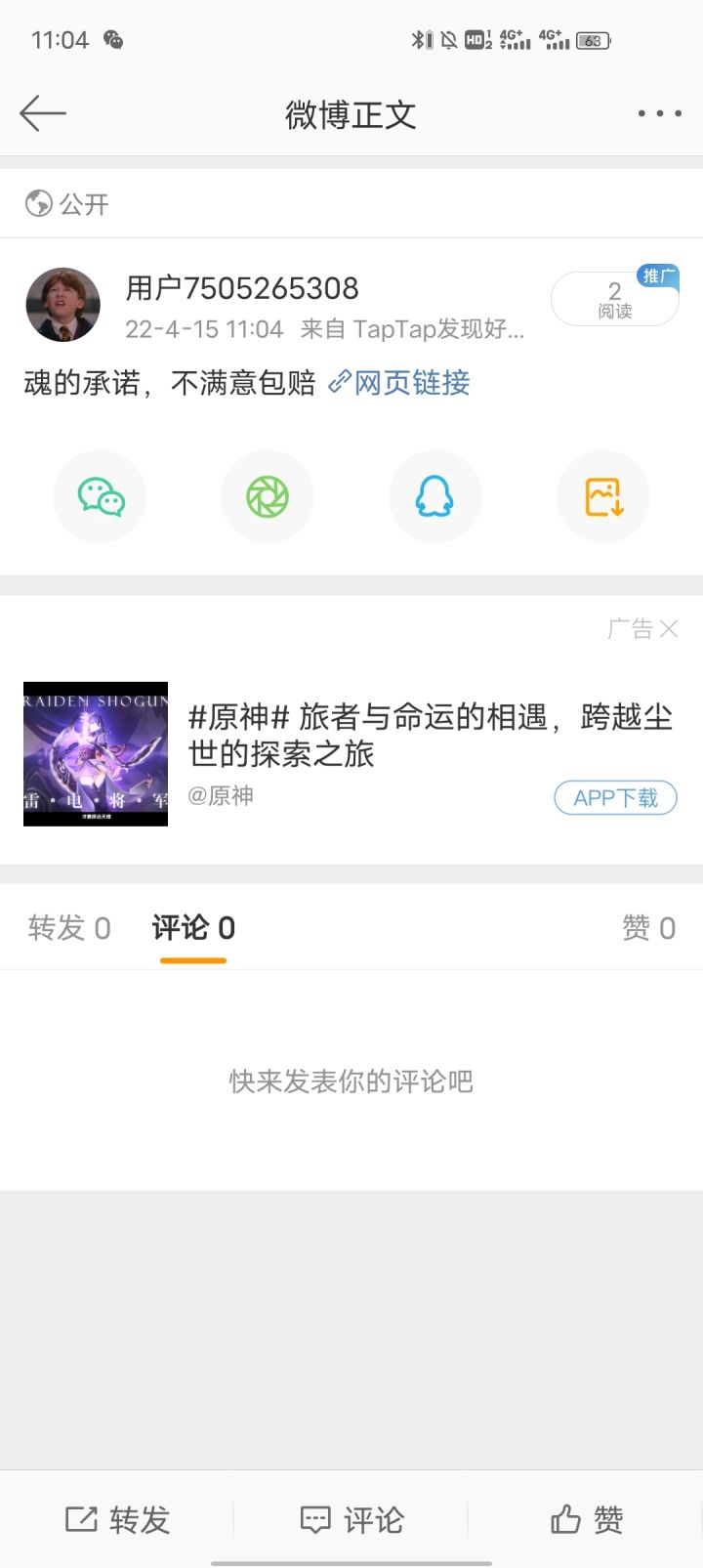Share the post to WeChat

[100, 497]
